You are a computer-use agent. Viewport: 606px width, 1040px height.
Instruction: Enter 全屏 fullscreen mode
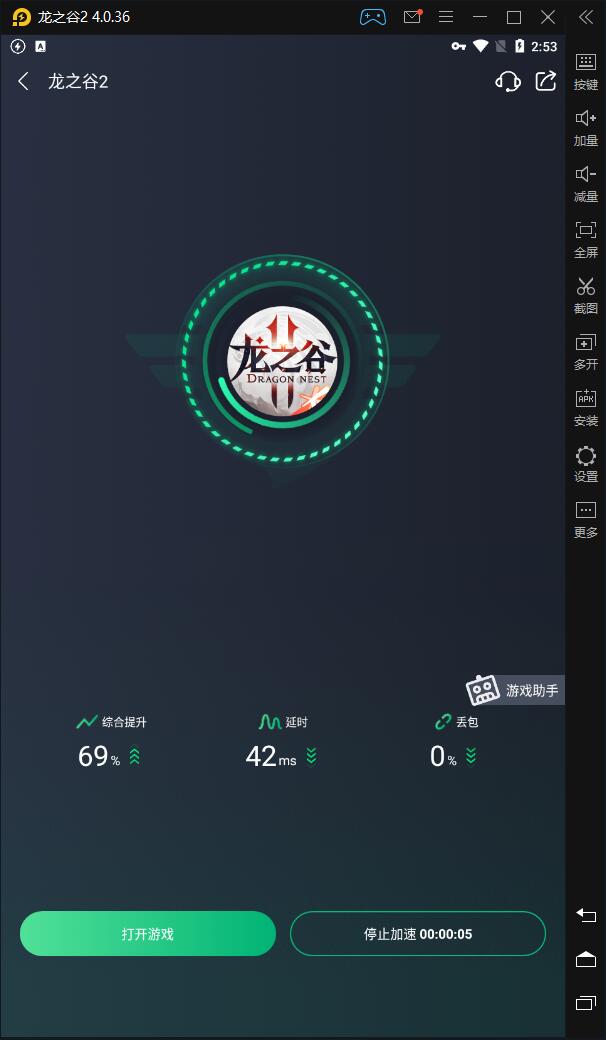pyautogui.click(x=586, y=239)
